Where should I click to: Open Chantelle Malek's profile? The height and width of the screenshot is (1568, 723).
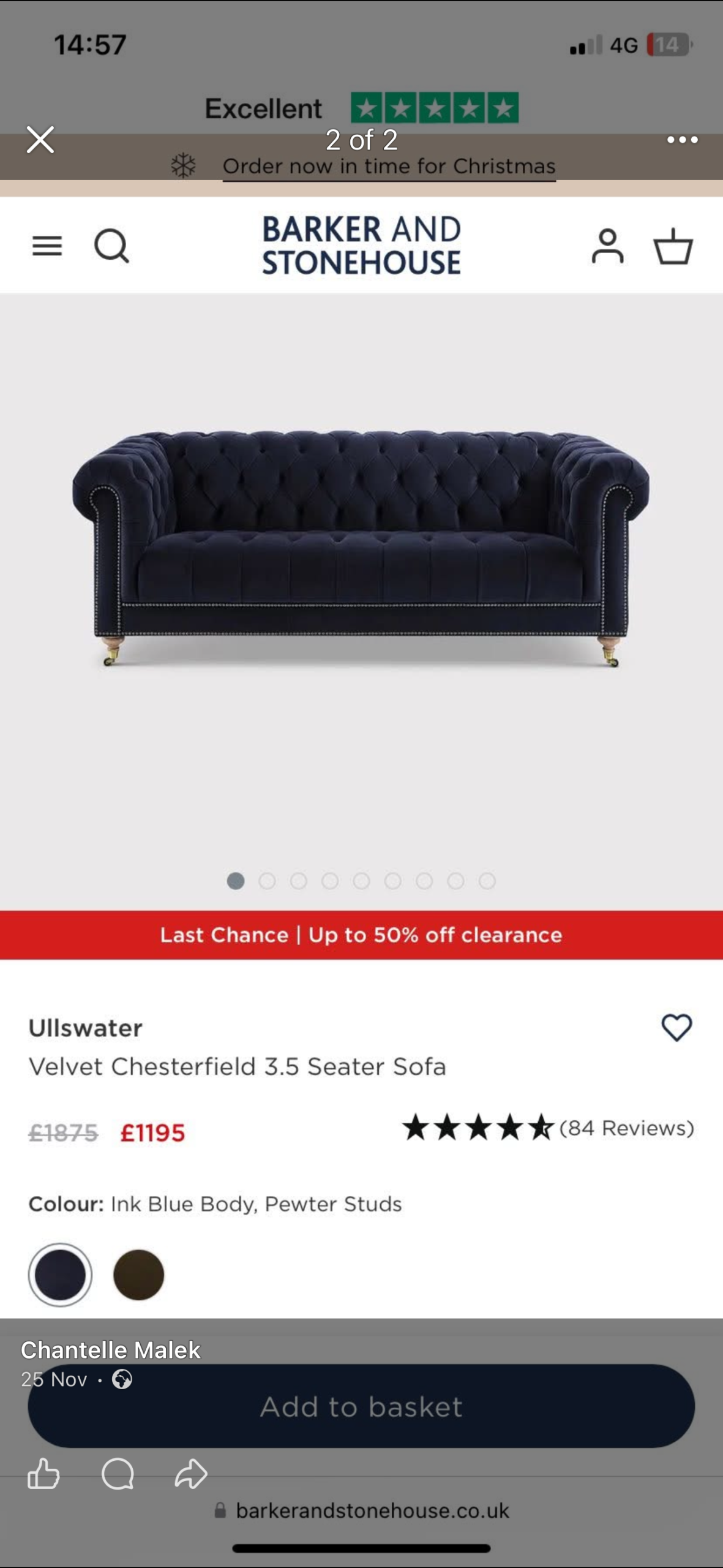coord(111,1350)
